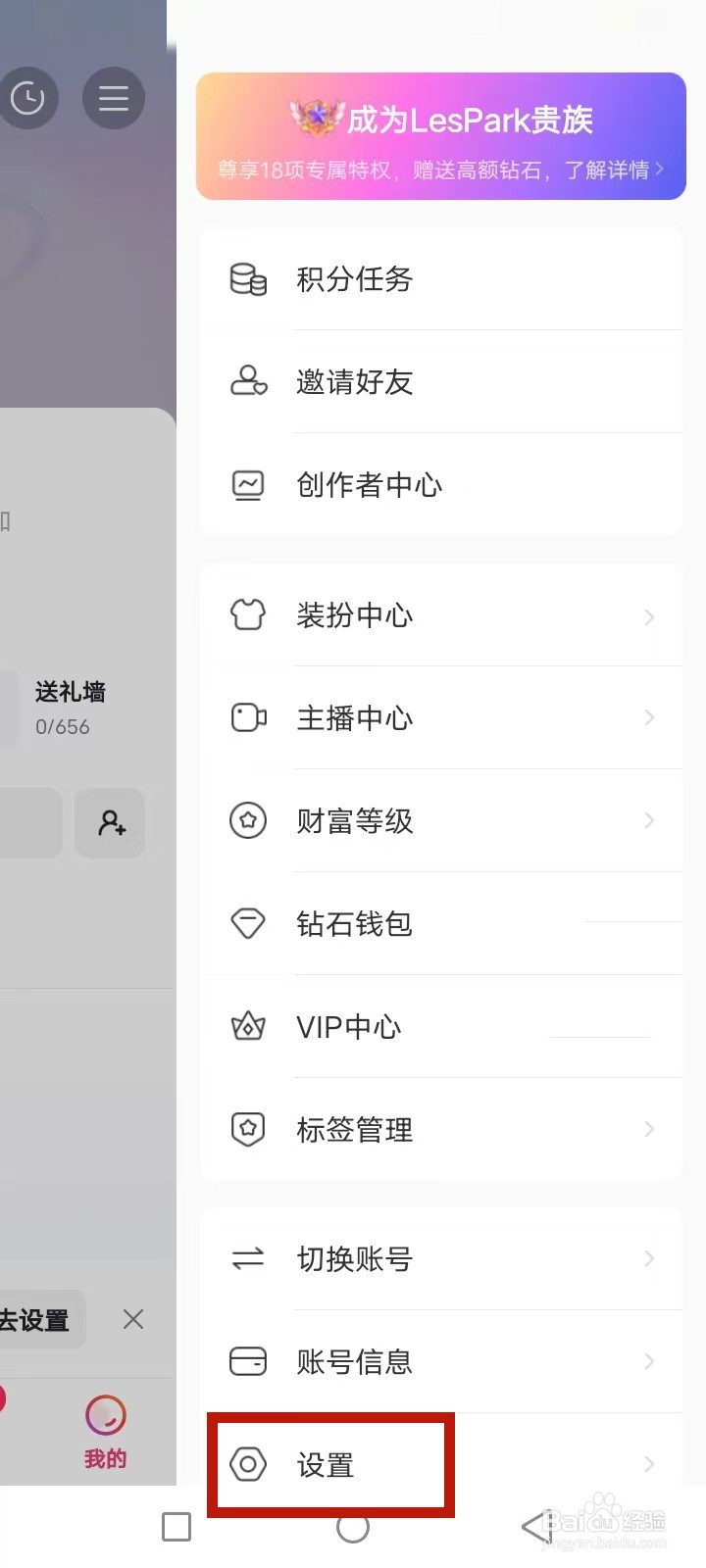Click the 主播中心 camera icon

pyautogui.click(x=248, y=718)
